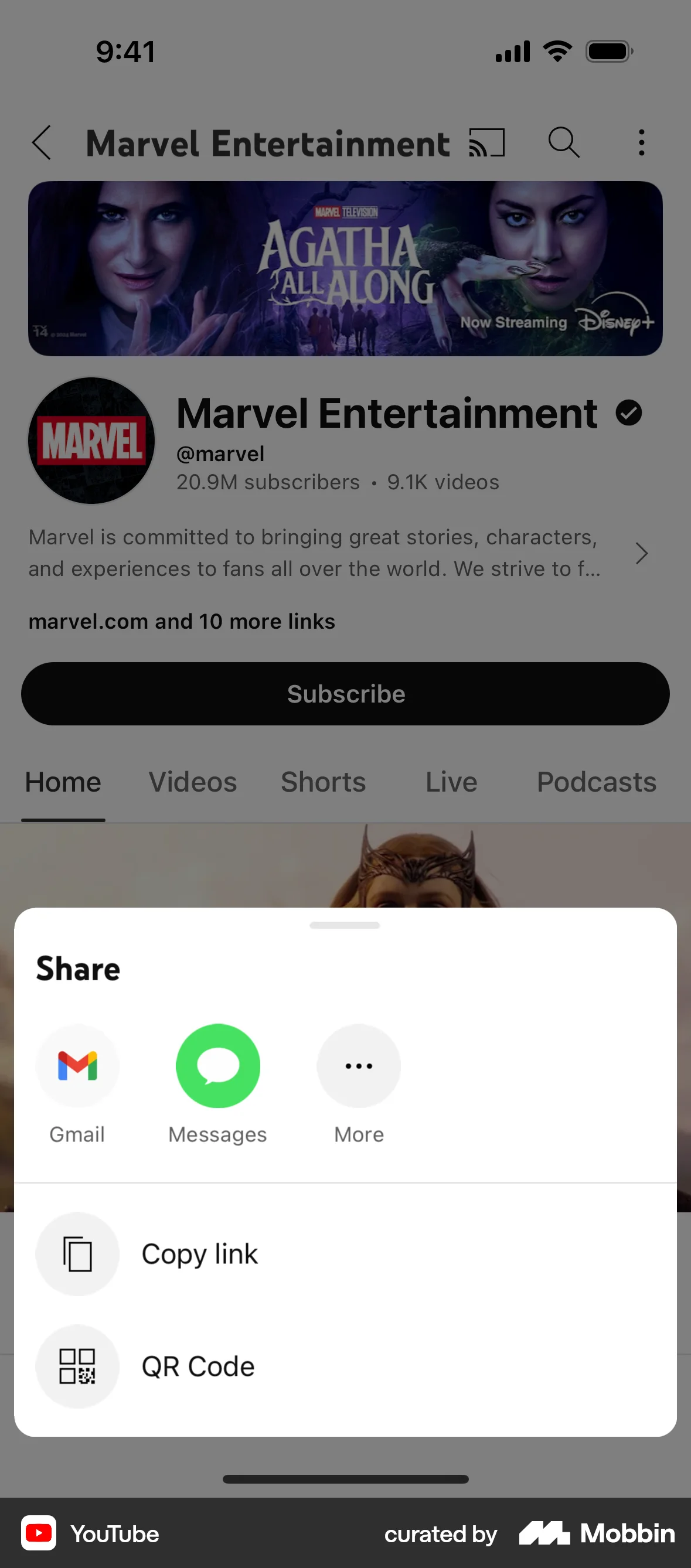View the Marvel channel avatar

point(91,441)
